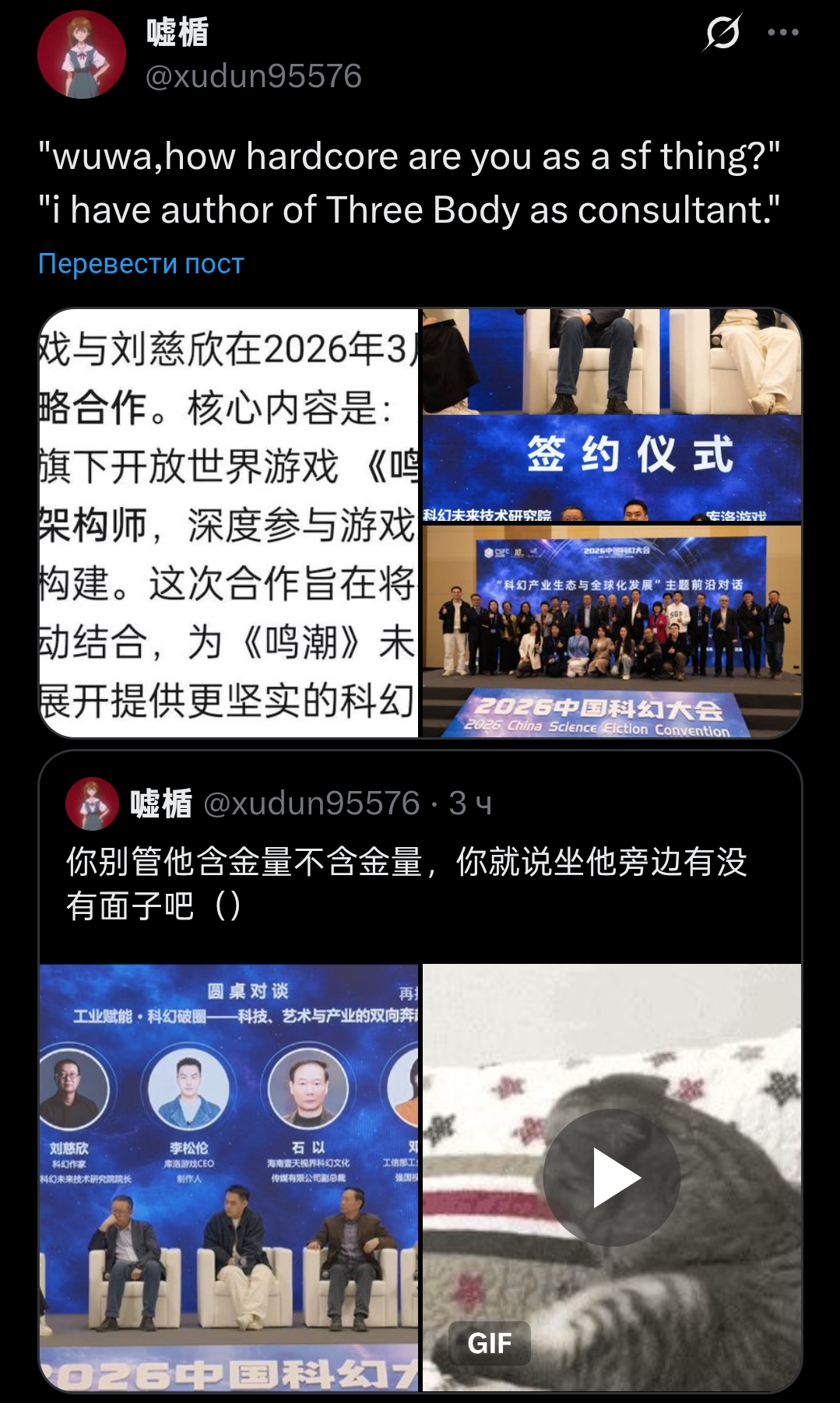The width and height of the screenshot is (840, 1403).
Task: Open the post author's profile picture
Action: click(x=82, y=55)
